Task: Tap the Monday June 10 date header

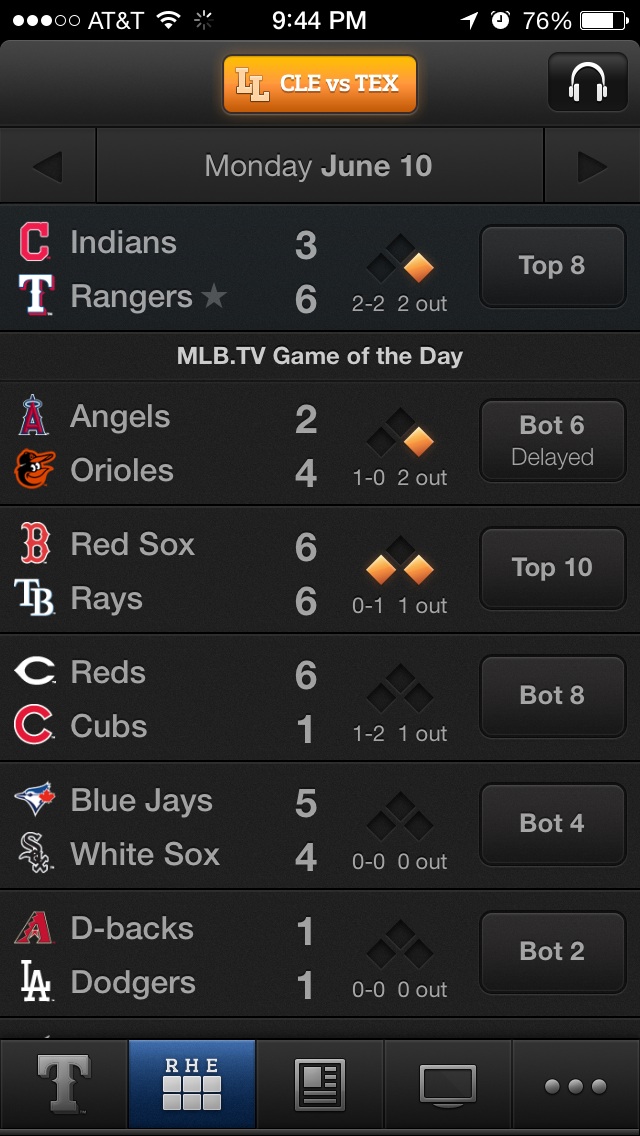Action: [x=319, y=166]
